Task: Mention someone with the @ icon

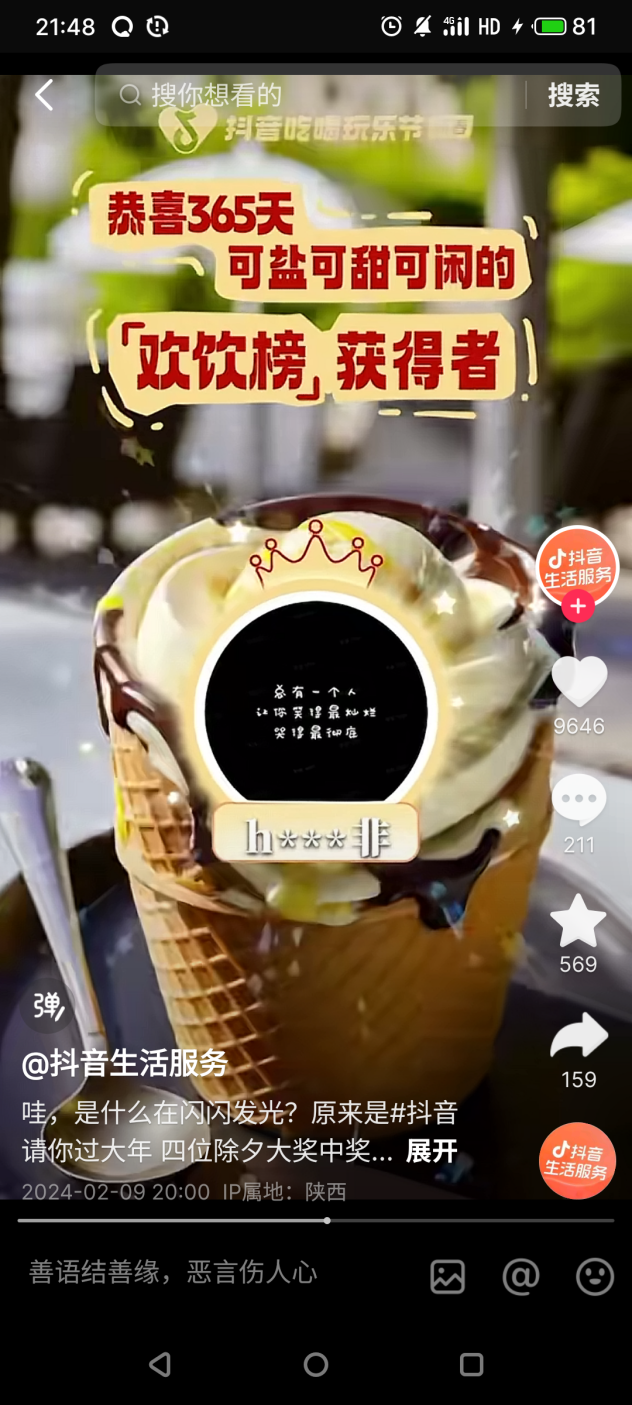Action: coord(520,1276)
